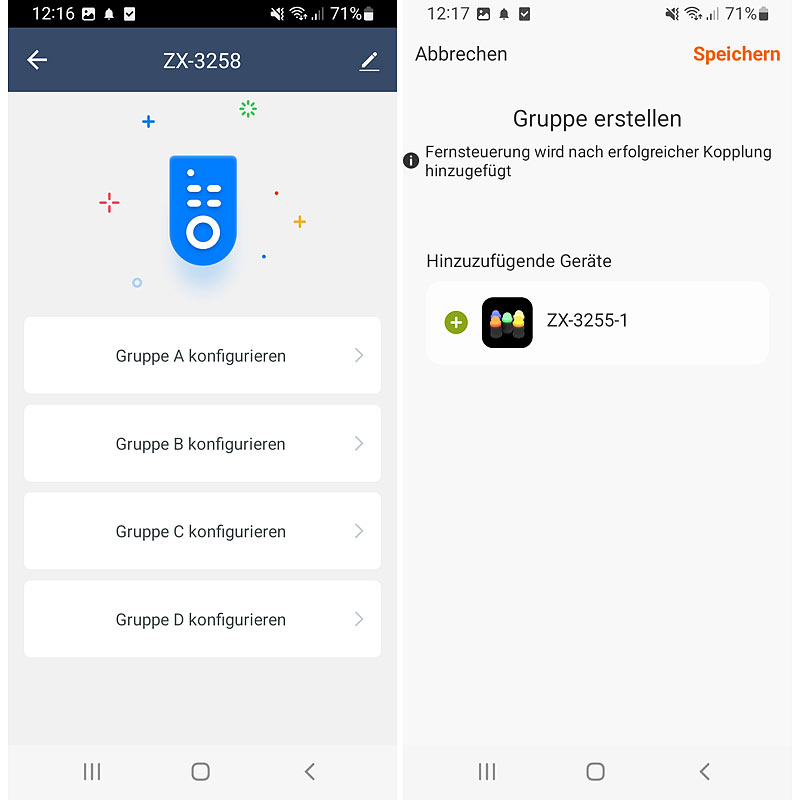Screen dimensions: 800x800
Task: Add device ZX-3255-1 to the group
Action: 456,322
